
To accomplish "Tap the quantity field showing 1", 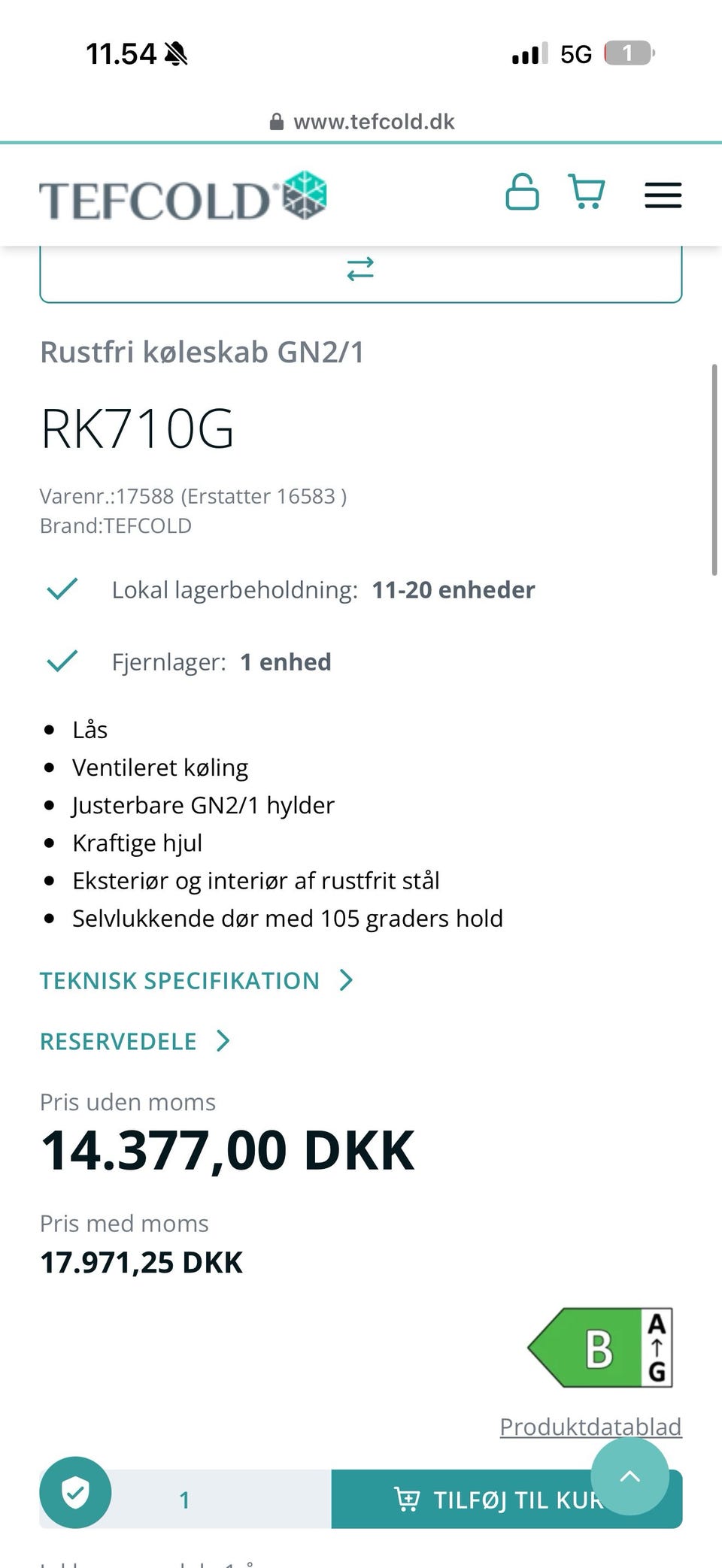I will (185, 1500).
